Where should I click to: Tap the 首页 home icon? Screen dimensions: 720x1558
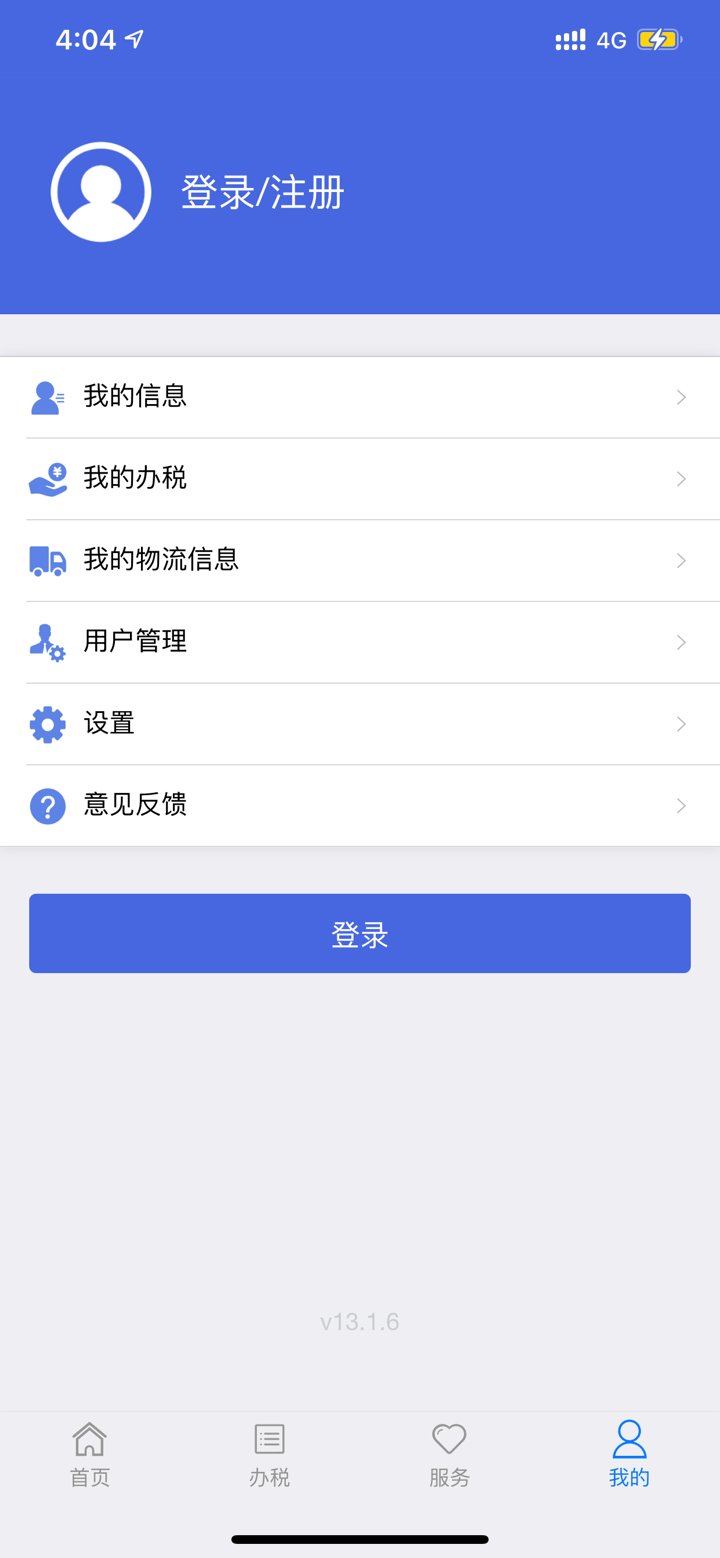pos(89,1440)
